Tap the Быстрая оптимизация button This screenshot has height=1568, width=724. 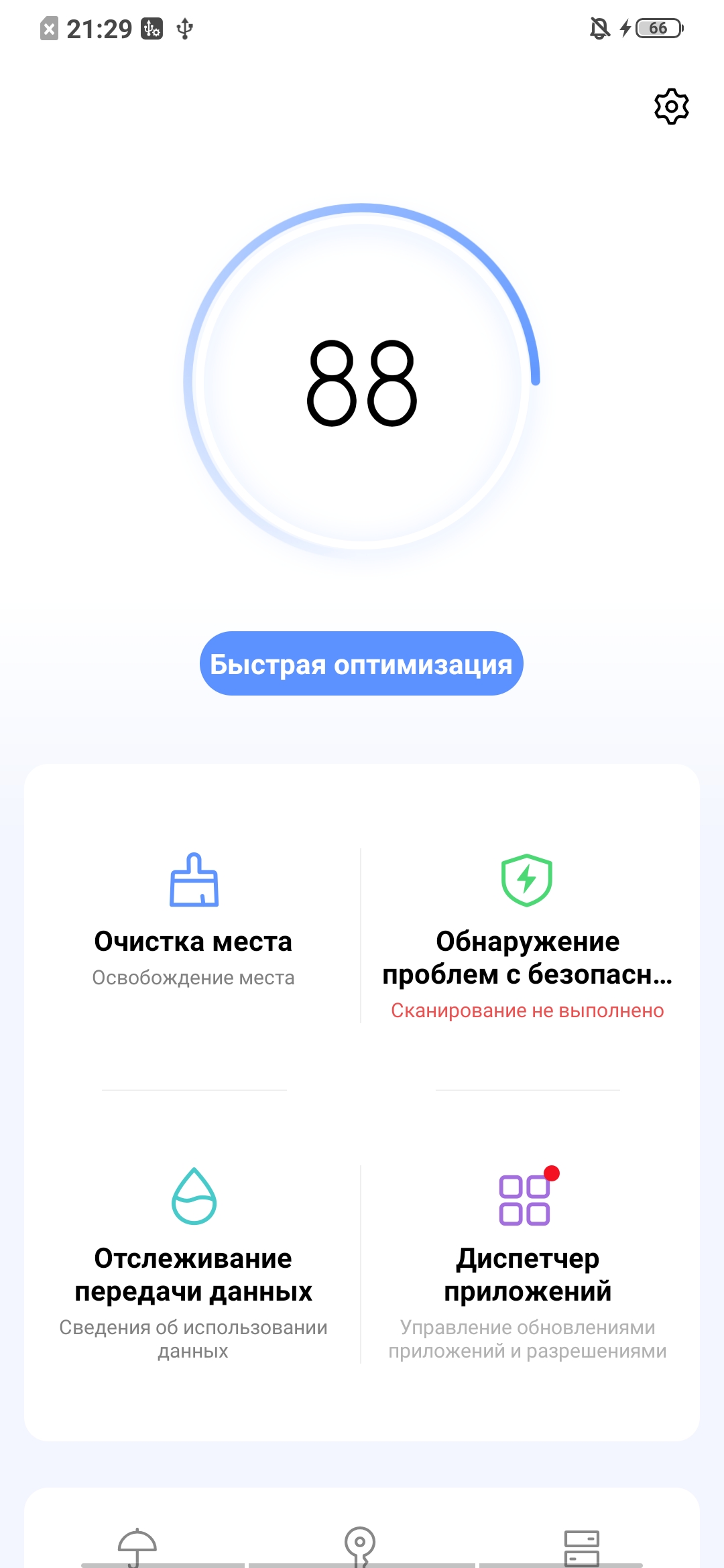click(x=361, y=663)
